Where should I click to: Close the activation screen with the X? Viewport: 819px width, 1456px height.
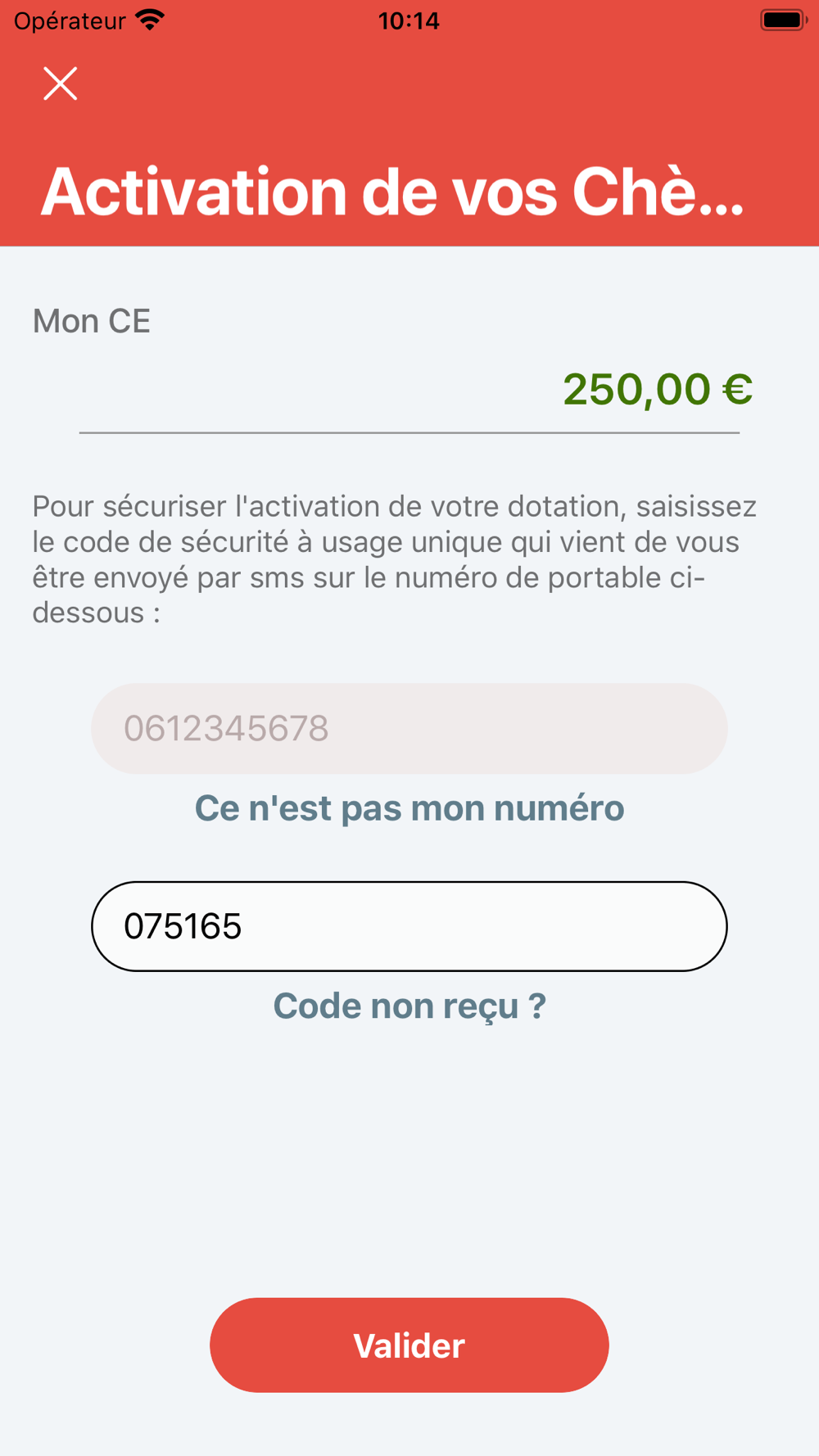coord(60,84)
